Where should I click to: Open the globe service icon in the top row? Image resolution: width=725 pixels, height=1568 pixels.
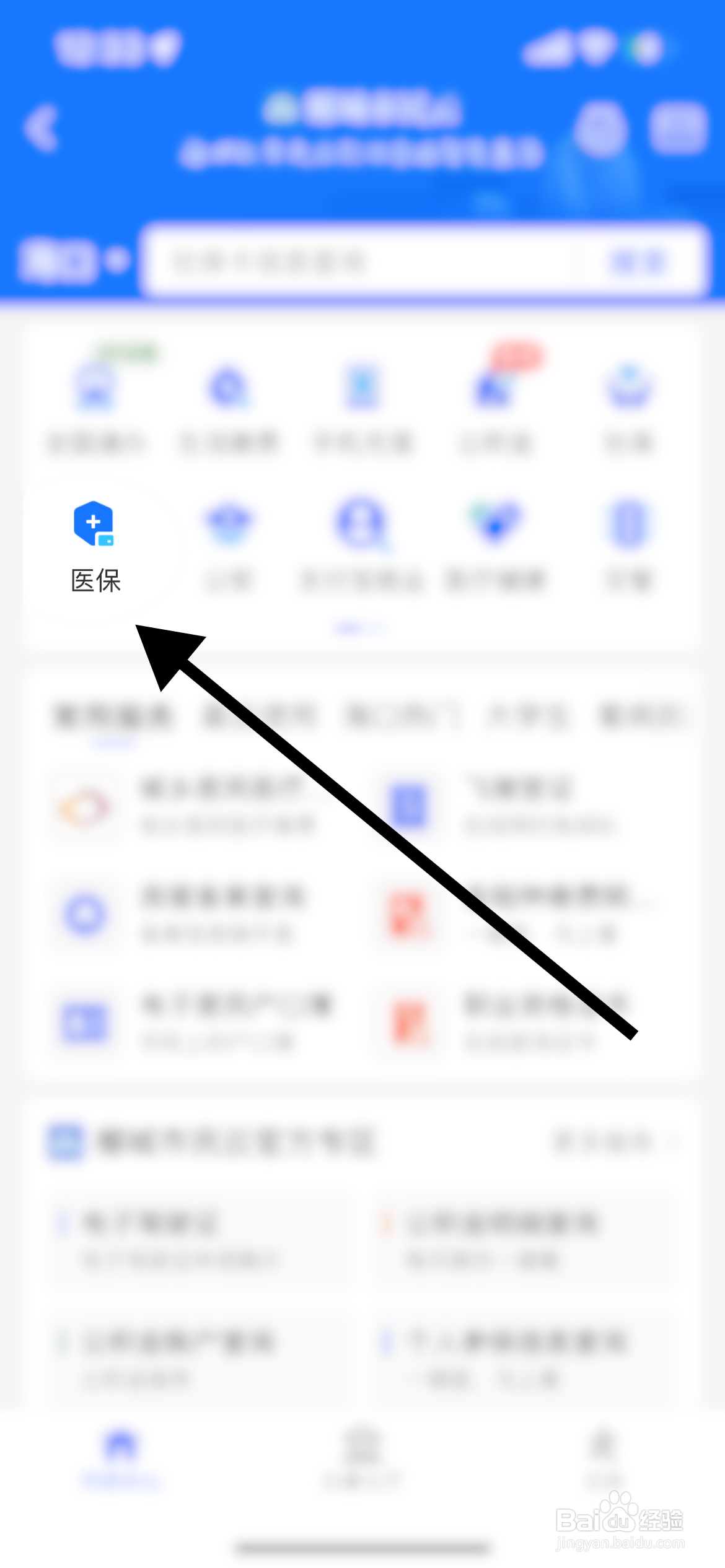click(228, 387)
